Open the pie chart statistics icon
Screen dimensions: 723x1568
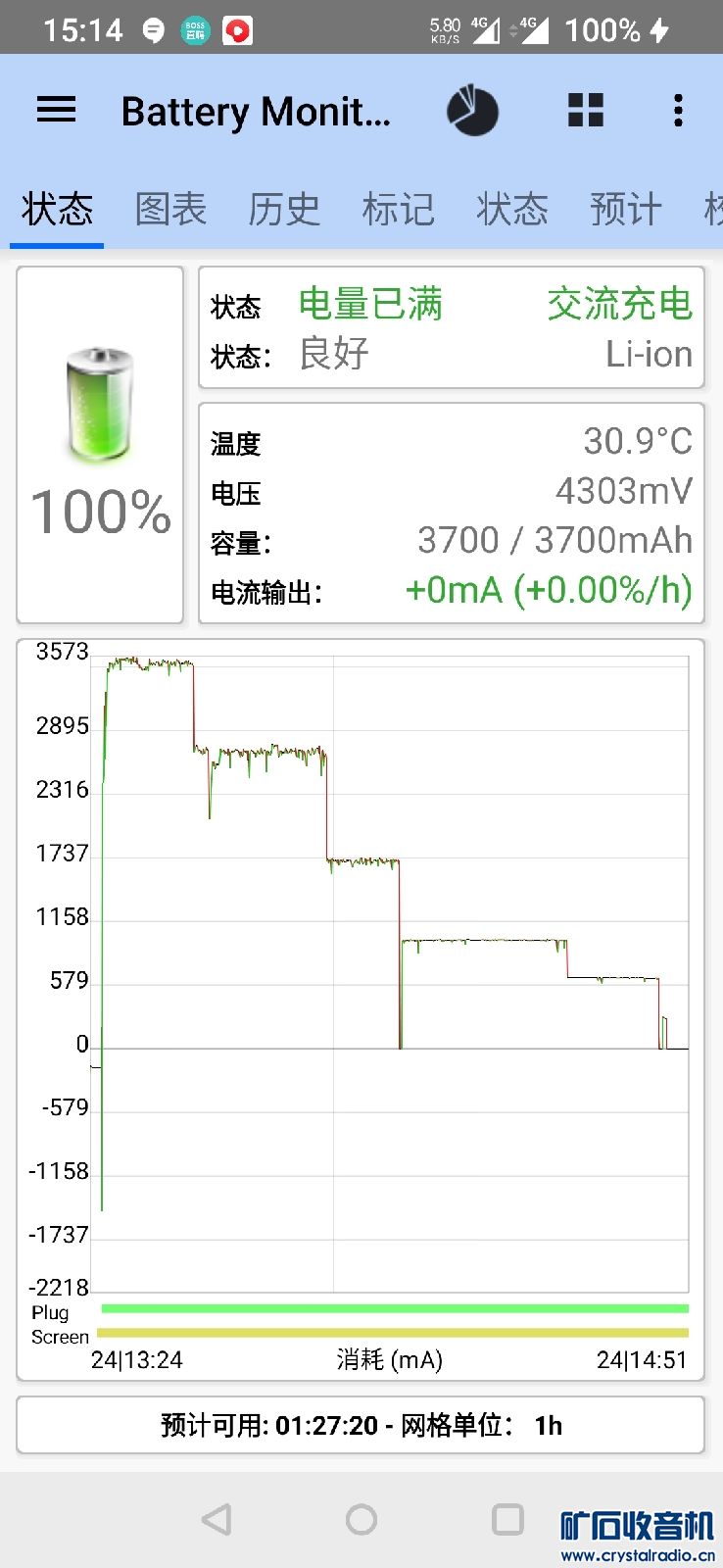point(472,111)
